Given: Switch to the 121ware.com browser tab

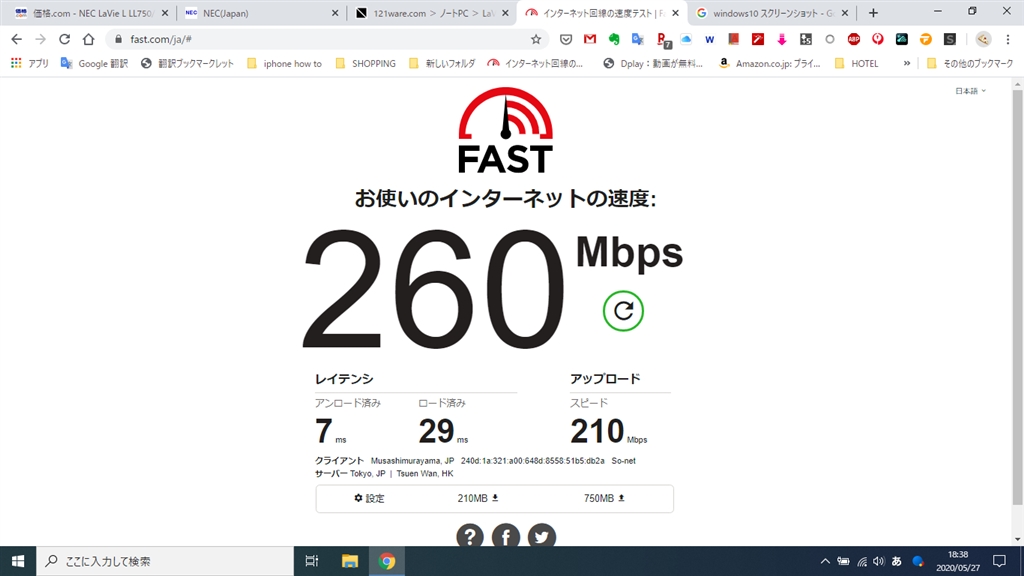Looking at the screenshot, I should tap(430, 13).
